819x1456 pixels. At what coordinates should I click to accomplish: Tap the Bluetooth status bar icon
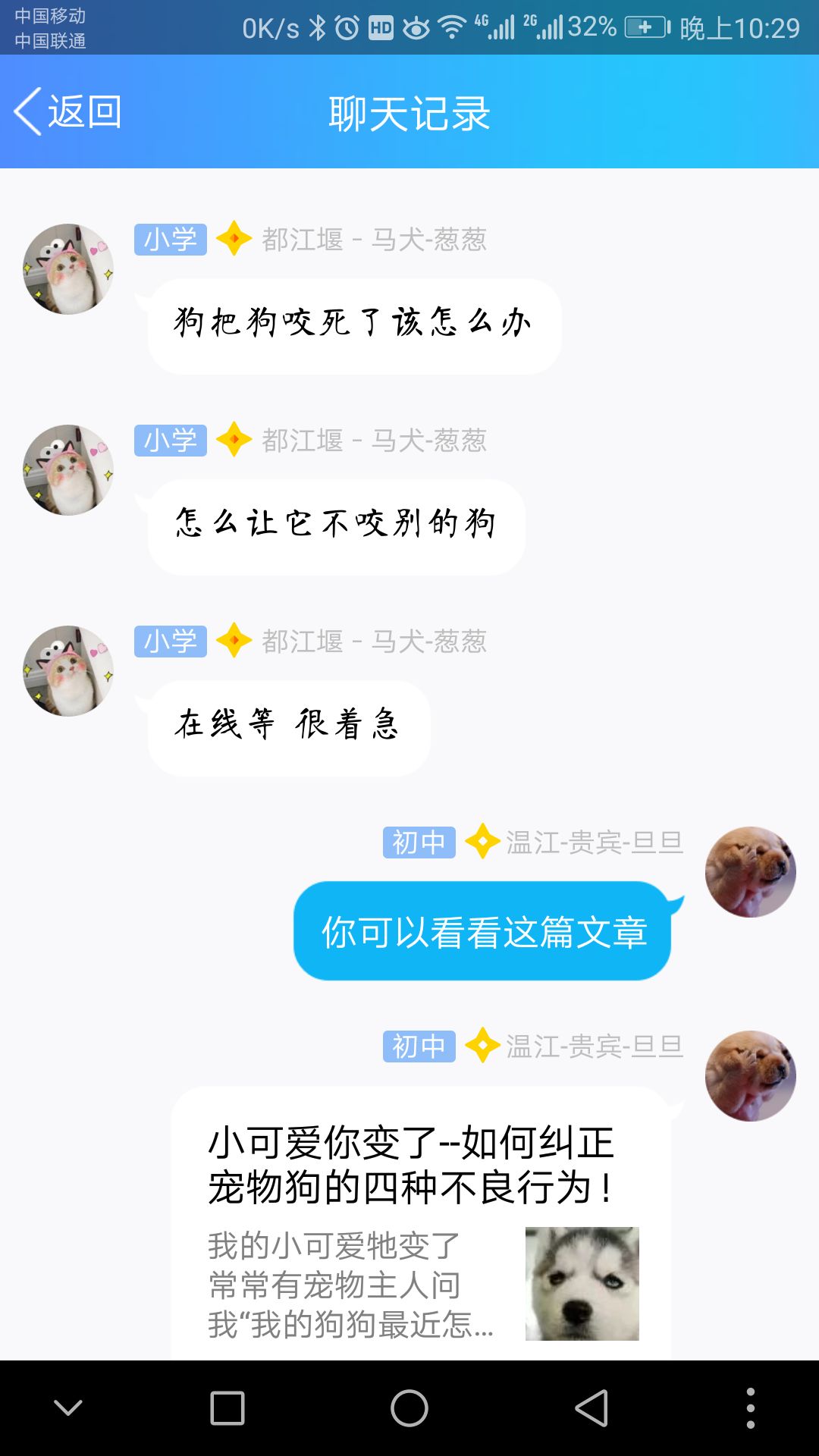(x=318, y=25)
